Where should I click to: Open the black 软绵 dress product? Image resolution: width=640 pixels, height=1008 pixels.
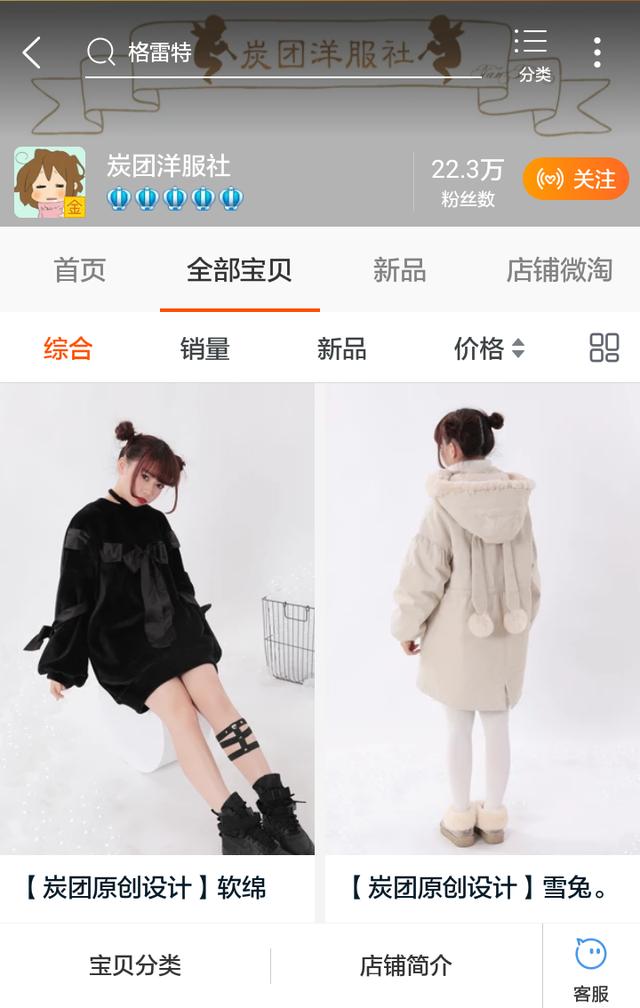(x=157, y=620)
